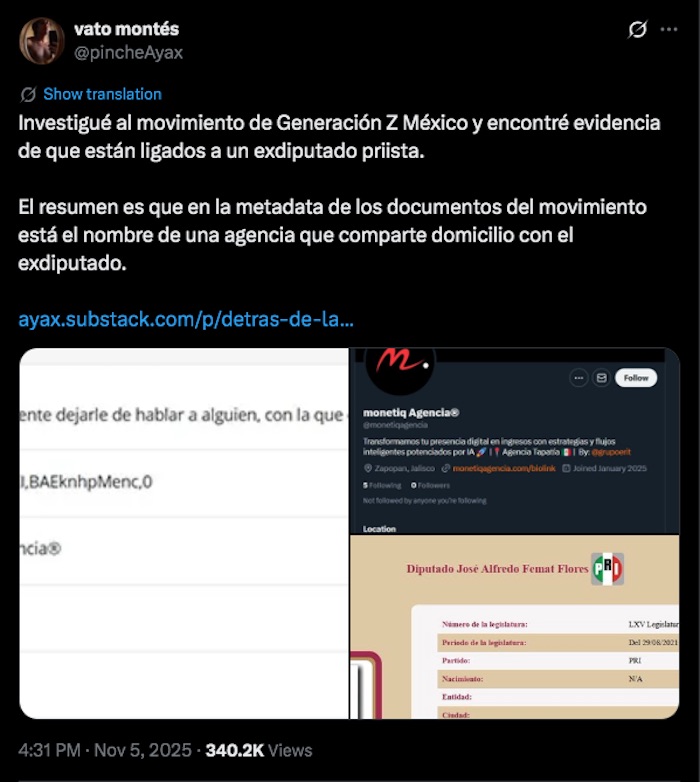This screenshot has width=700, height=782.
Task: Open the monetiq Agencia profile image
Action: pyautogui.click(x=515, y=440)
